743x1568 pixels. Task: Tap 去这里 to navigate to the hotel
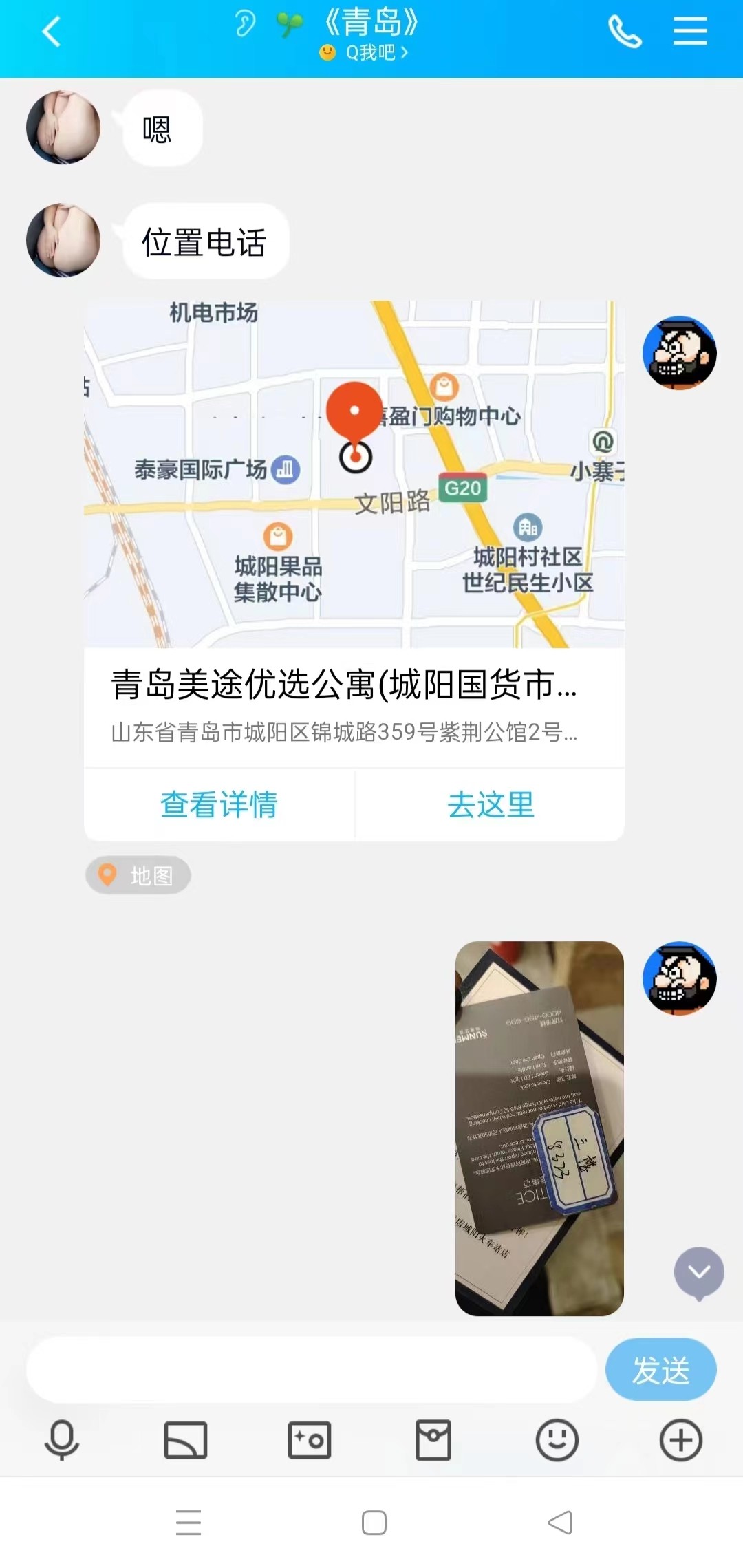pos(490,805)
